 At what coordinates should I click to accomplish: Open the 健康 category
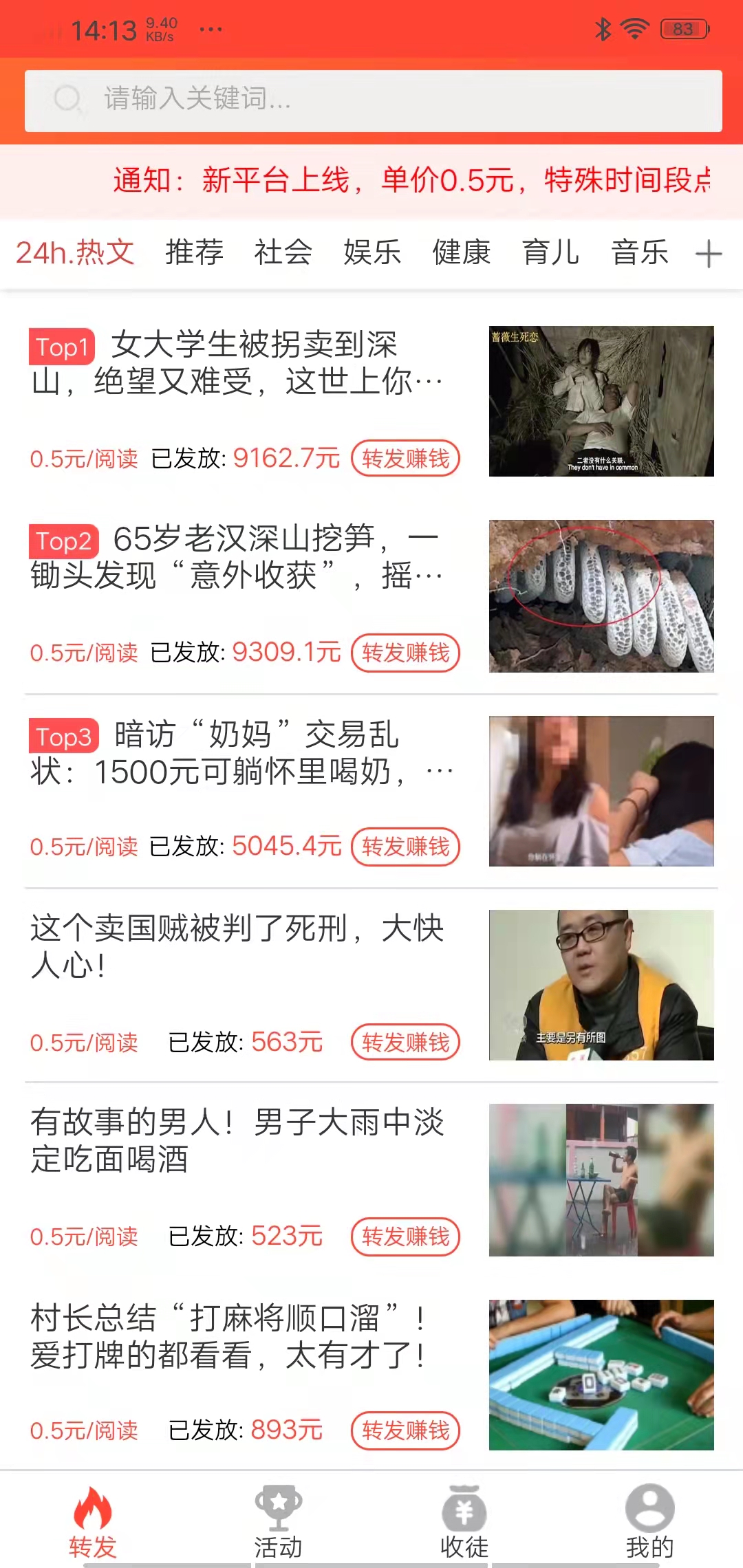pos(461,254)
